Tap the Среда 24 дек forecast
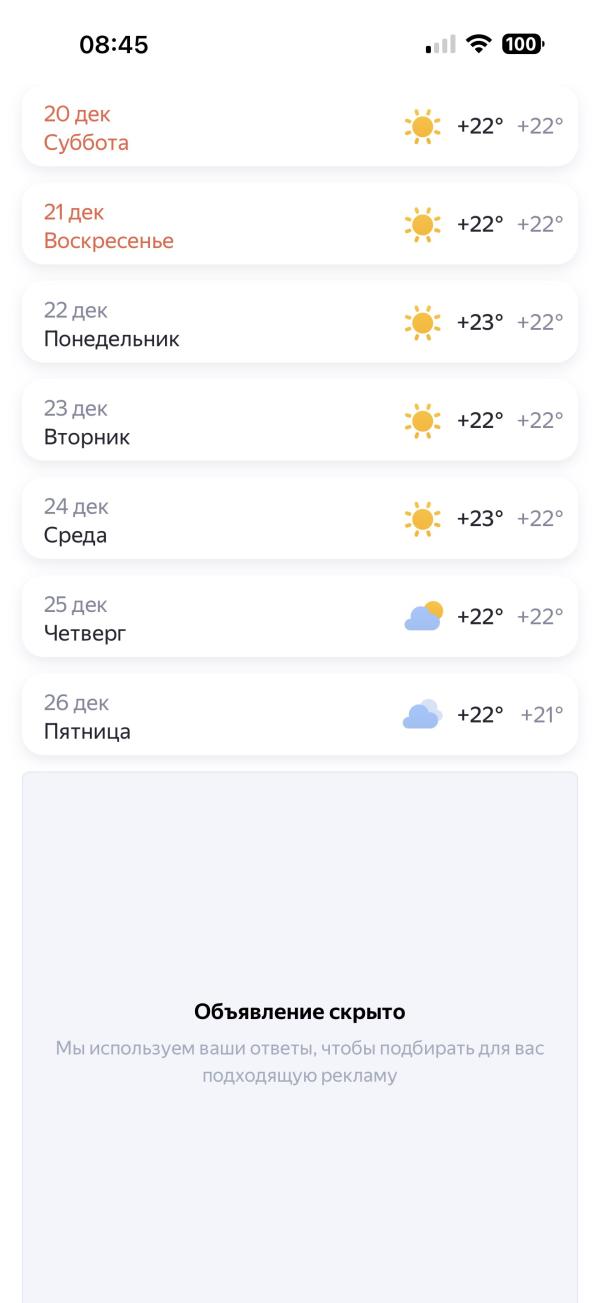 coord(300,518)
